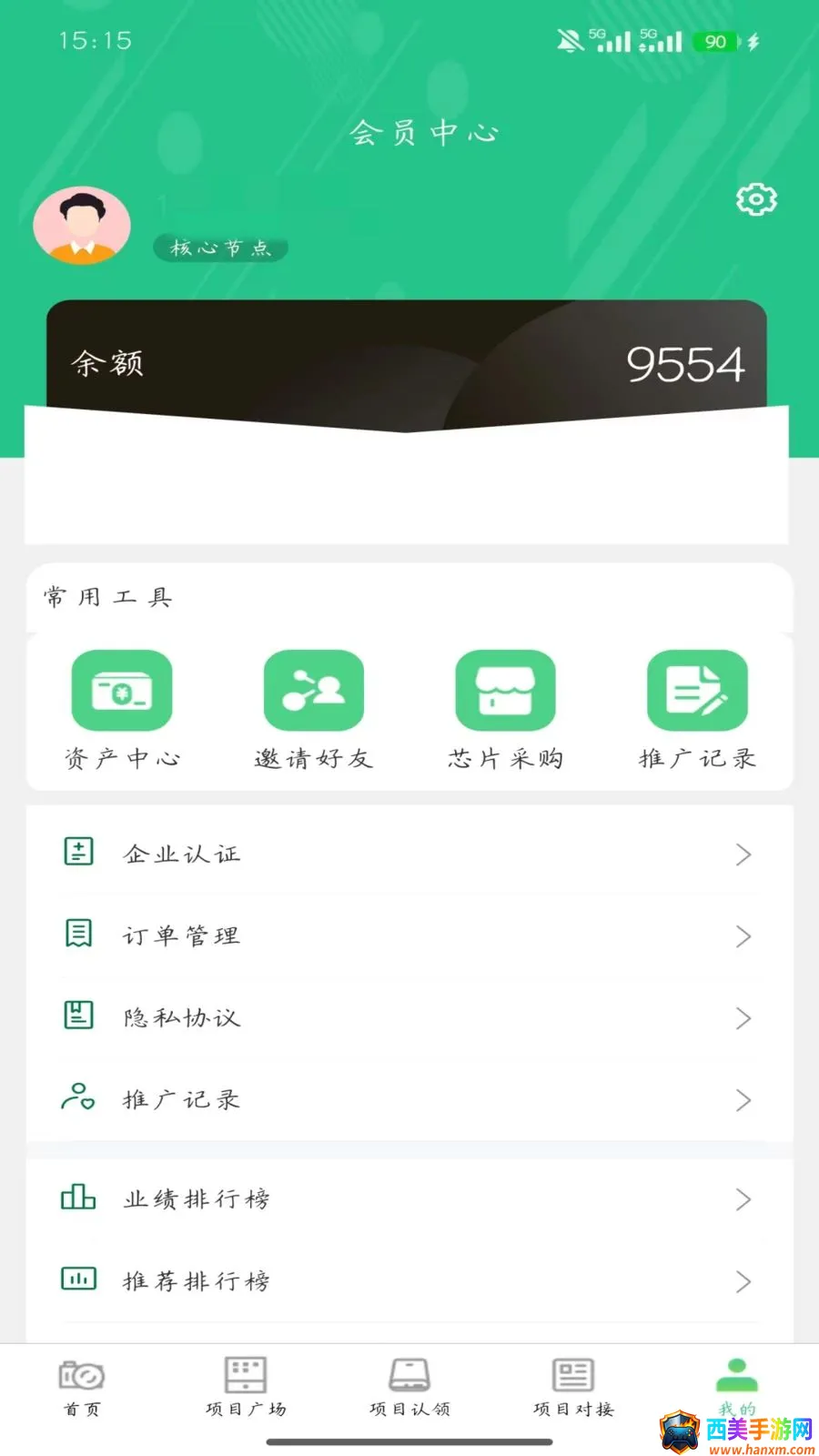
Task: Open 推广记录 in common tools grid
Action: click(698, 710)
